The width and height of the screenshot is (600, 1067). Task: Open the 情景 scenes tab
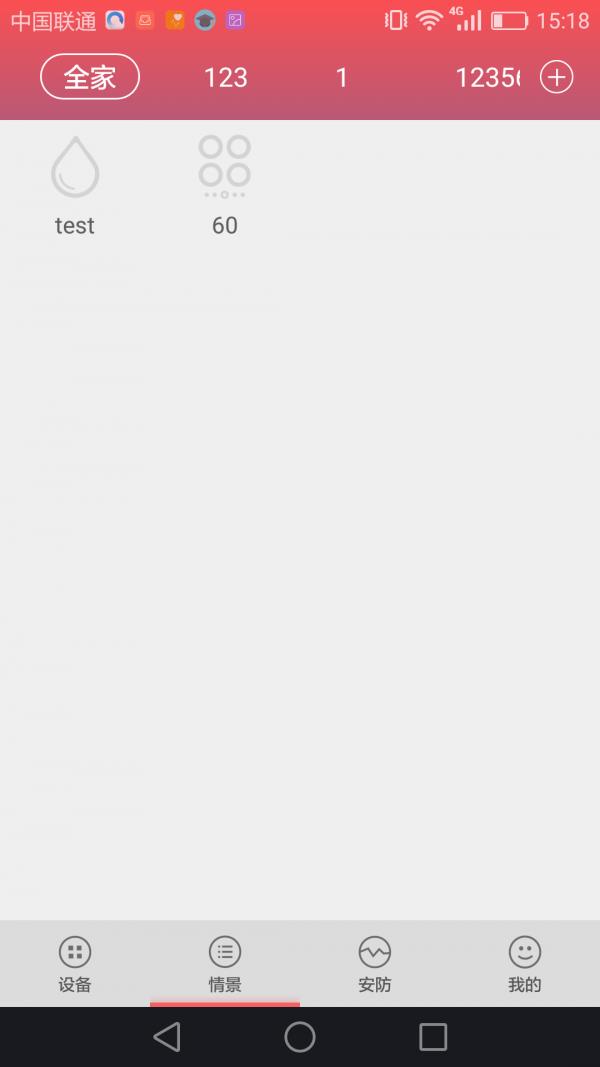point(225,964)
